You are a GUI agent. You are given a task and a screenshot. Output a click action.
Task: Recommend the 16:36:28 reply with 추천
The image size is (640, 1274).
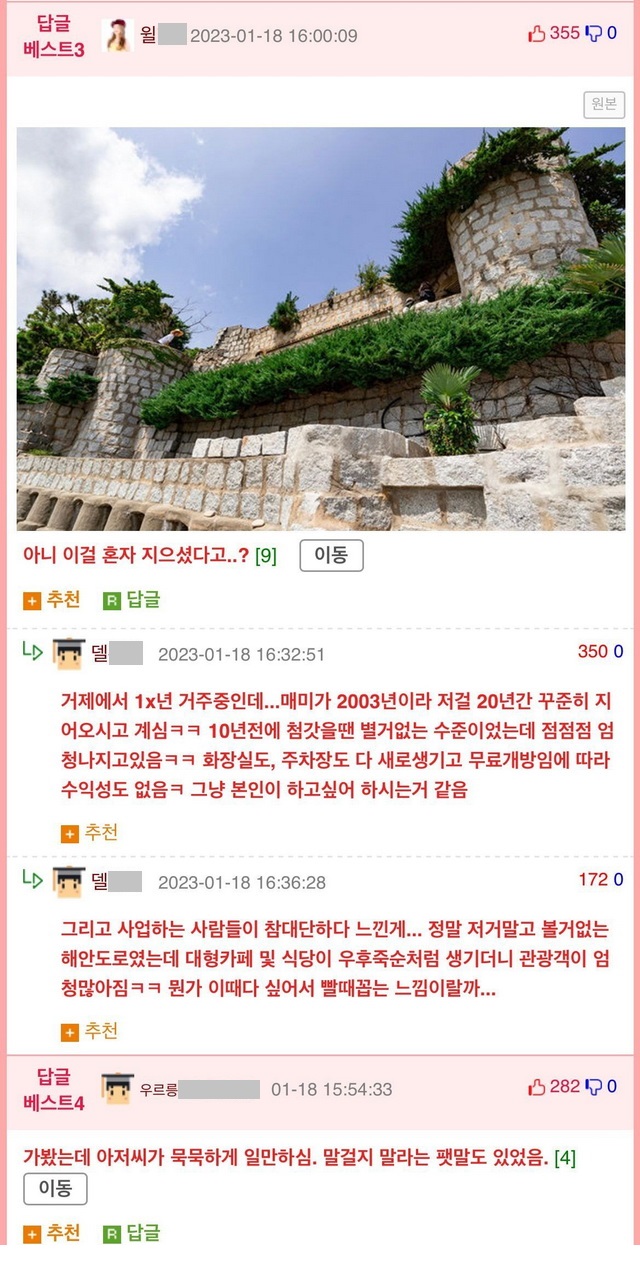coord(89,1030)
